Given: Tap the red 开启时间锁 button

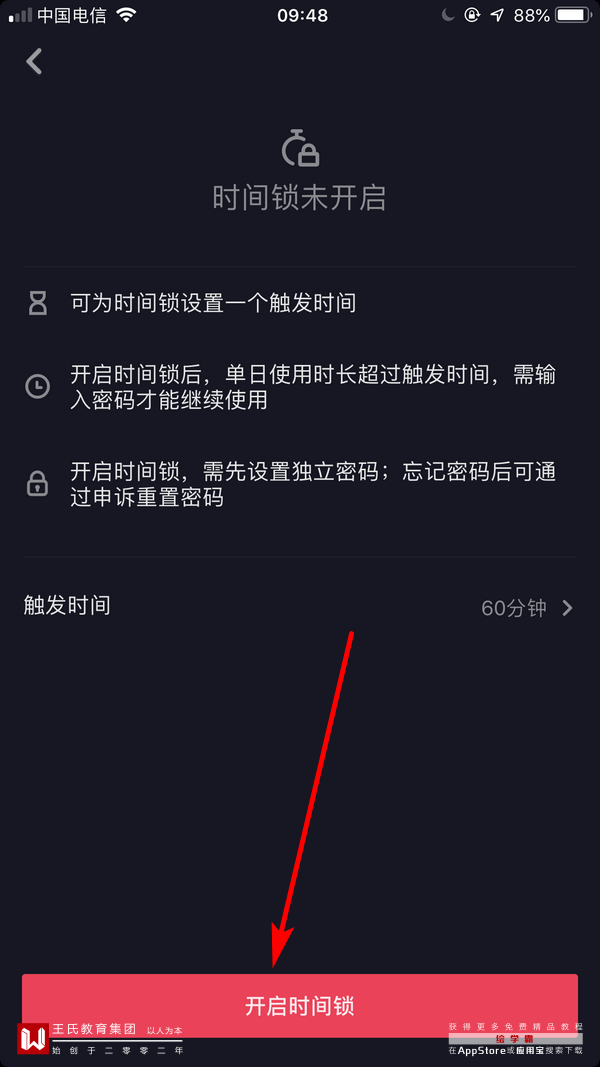Looking at the screenshot, I should [x=300, y=1005].
